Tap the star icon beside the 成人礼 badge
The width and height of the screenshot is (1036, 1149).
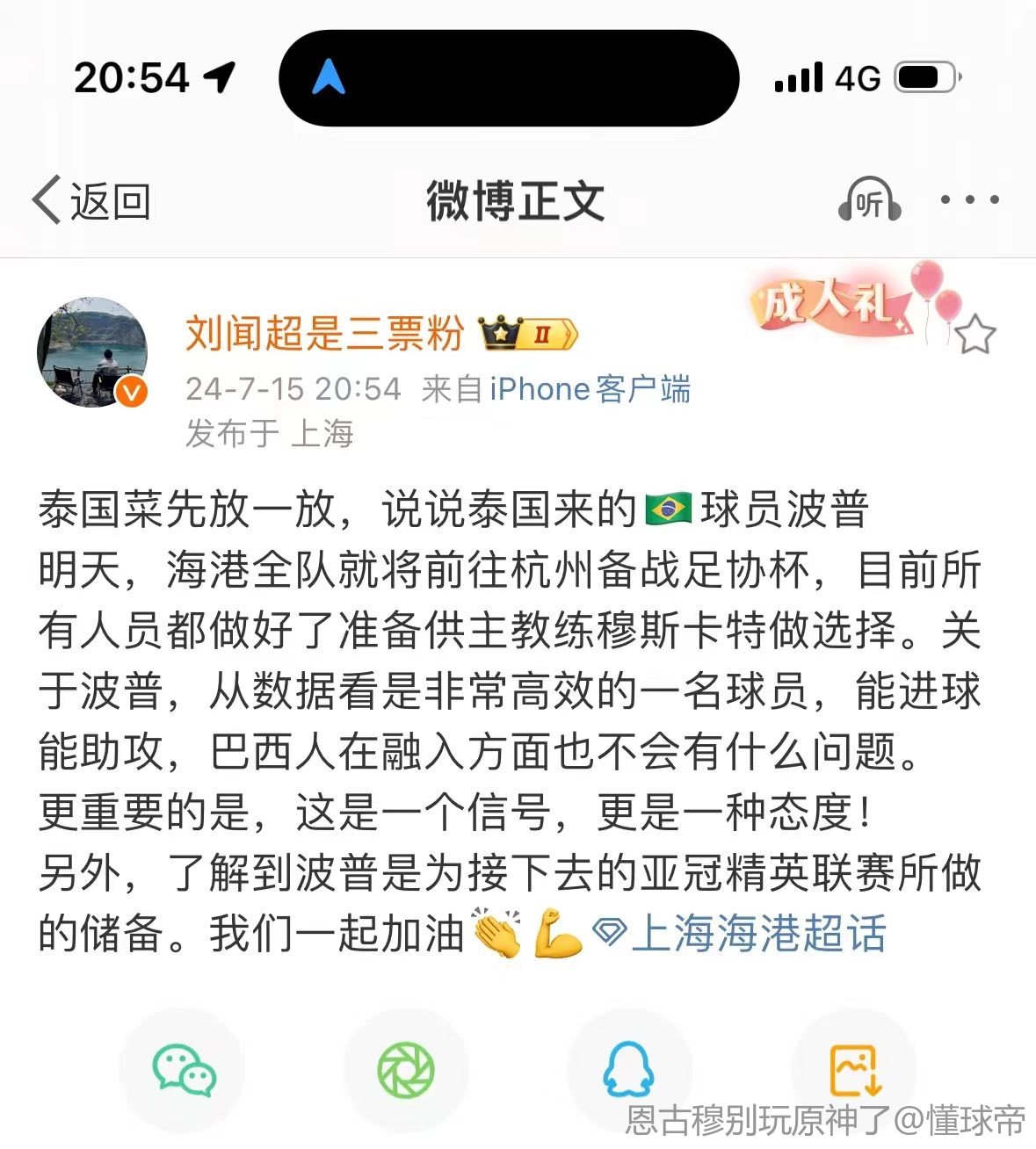click(x=974, y=335)
